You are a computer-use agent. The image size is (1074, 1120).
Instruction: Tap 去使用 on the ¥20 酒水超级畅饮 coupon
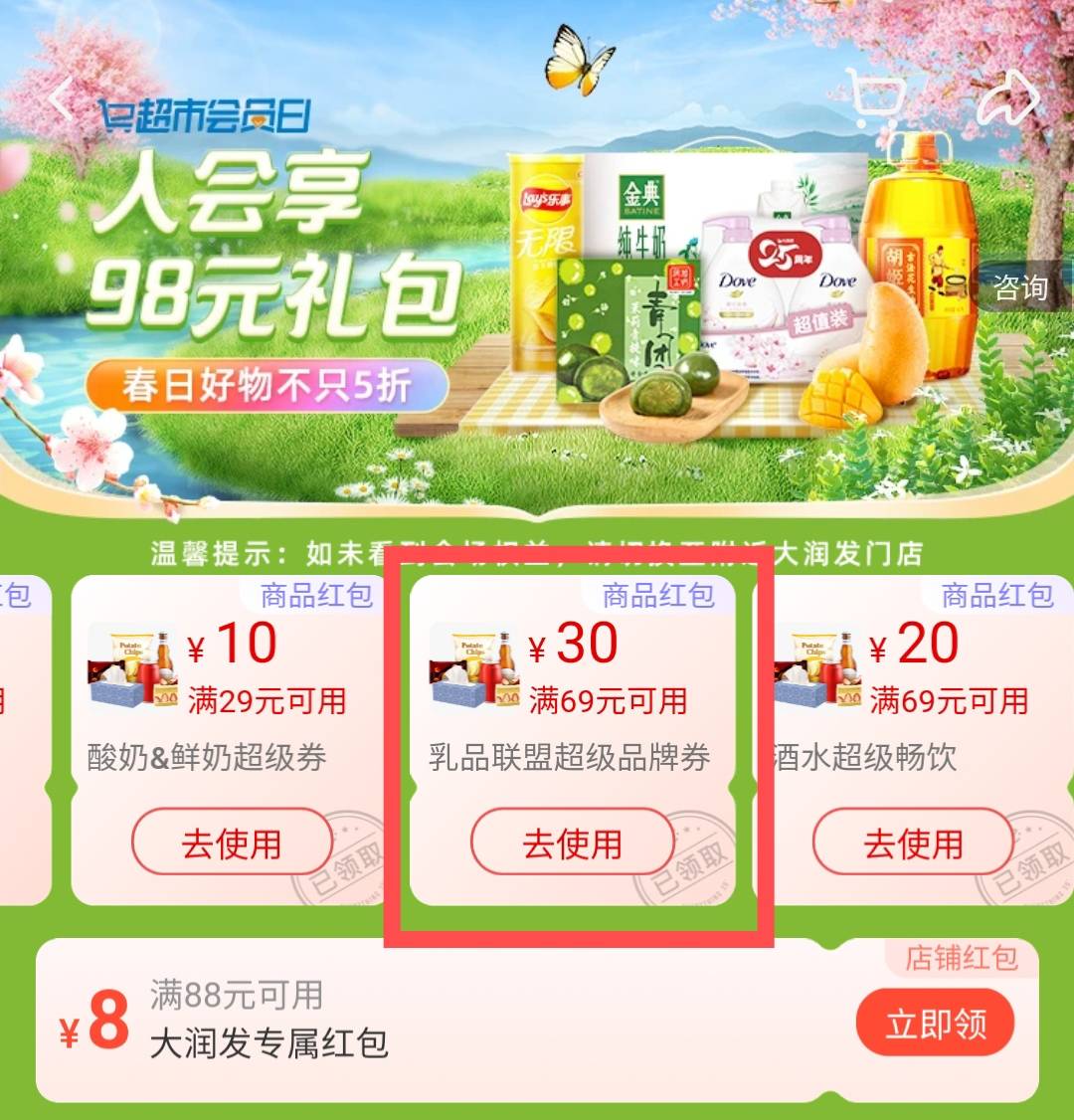click(x=912, y=843)
